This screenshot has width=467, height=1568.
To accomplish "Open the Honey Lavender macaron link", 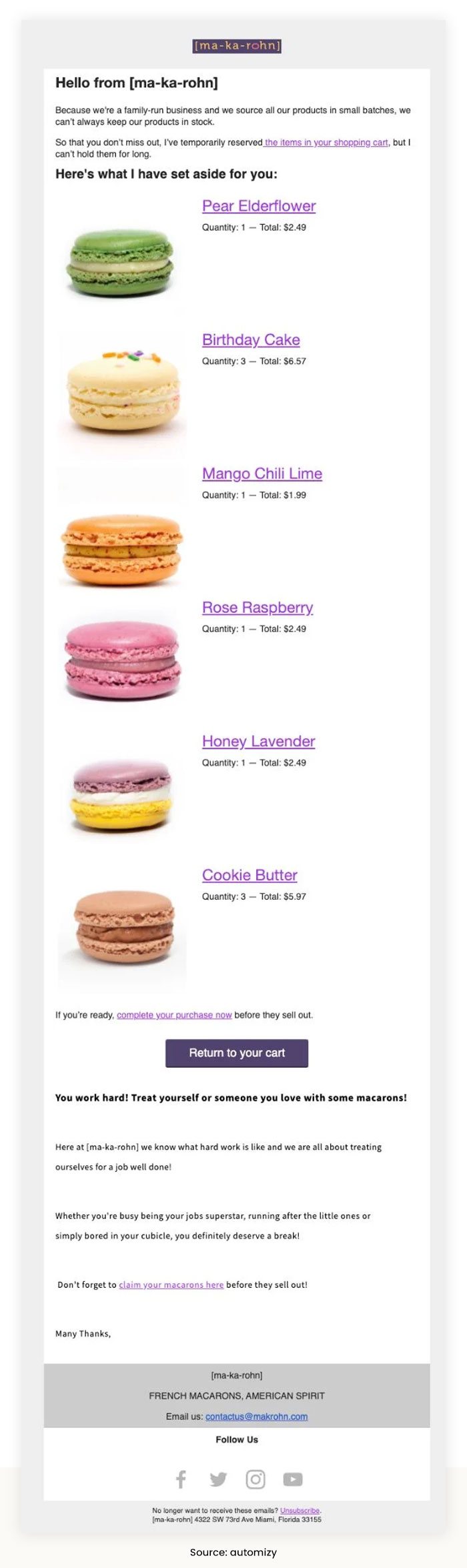I will pyautogui.click(x=259, y=742).
